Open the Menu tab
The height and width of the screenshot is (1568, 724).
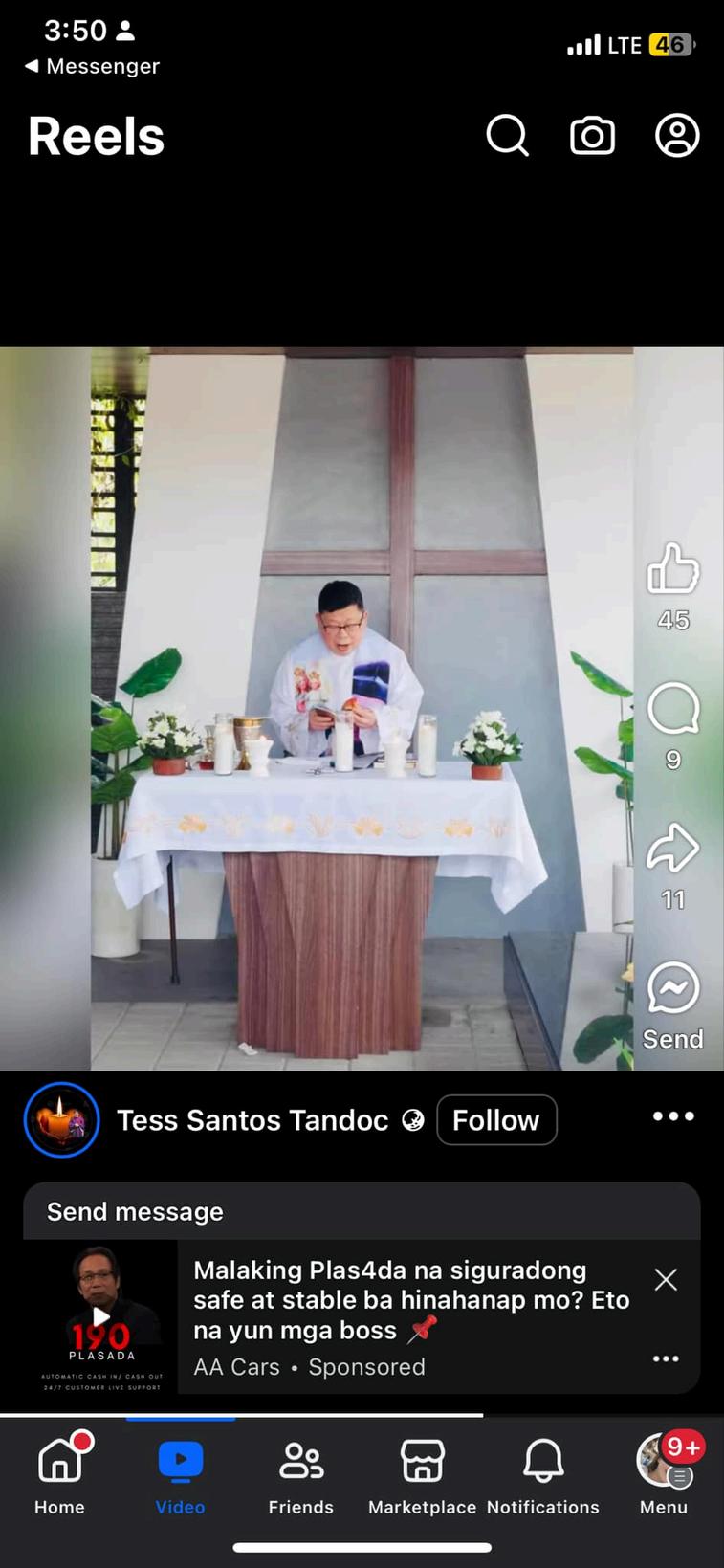click(x=664, y=1473)
